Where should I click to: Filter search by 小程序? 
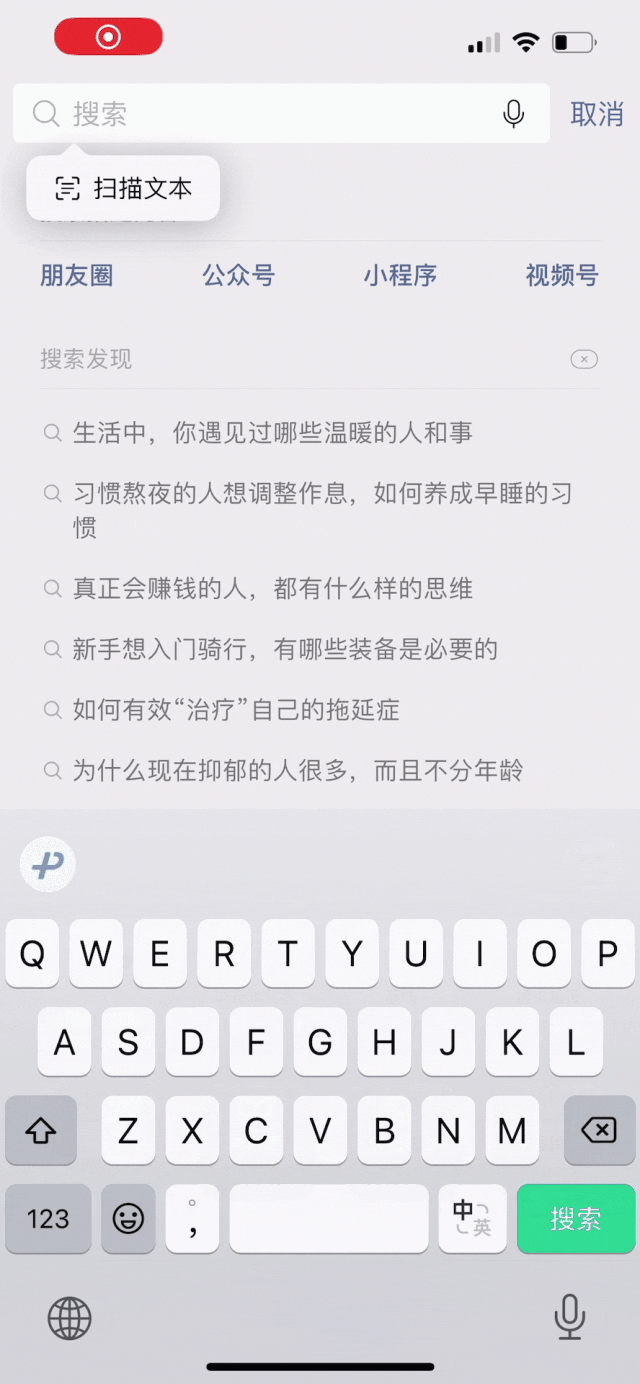pos(400,276)
